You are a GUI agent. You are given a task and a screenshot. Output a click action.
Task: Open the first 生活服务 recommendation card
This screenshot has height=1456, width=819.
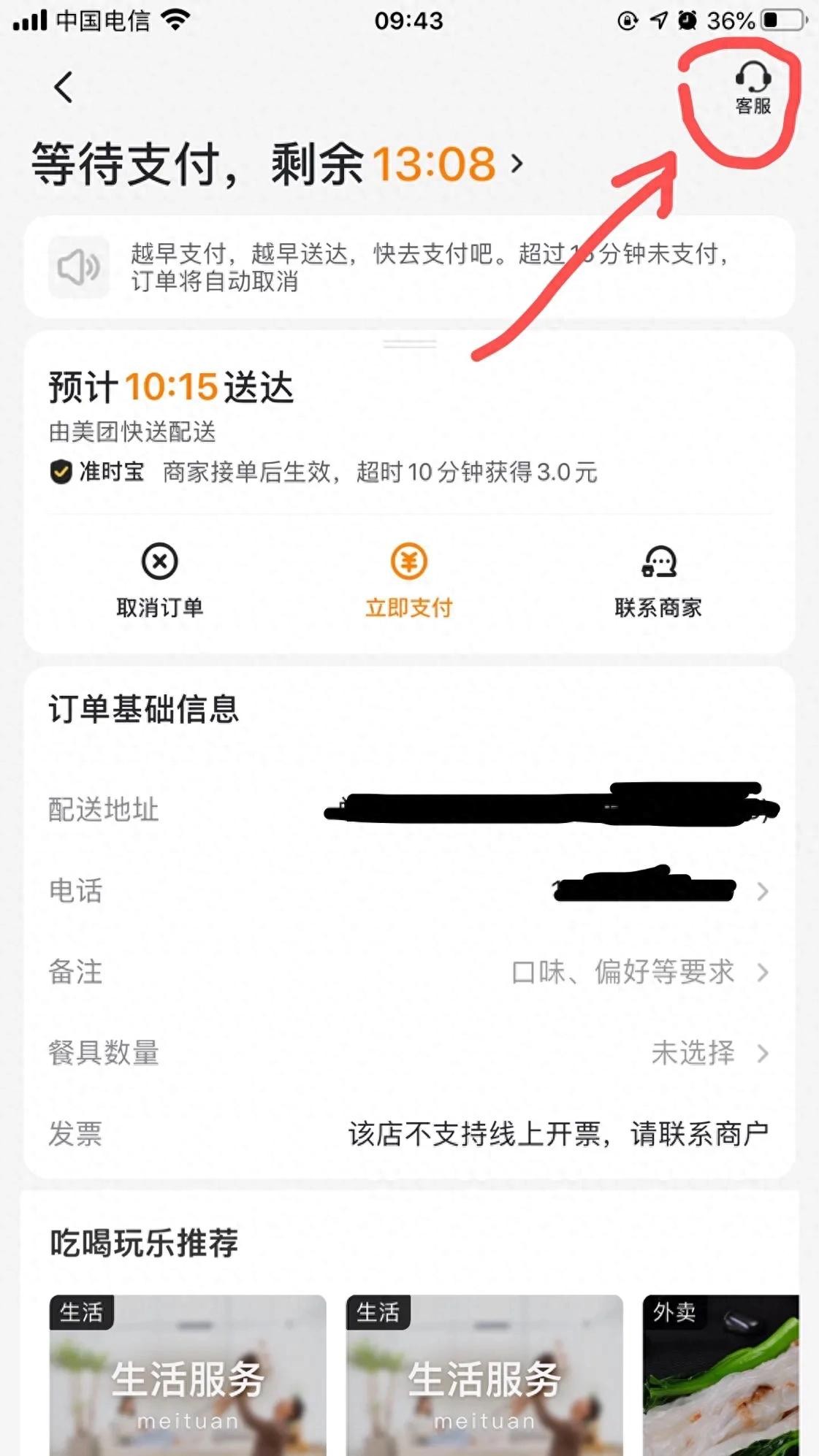click(x=188, y=1374)
